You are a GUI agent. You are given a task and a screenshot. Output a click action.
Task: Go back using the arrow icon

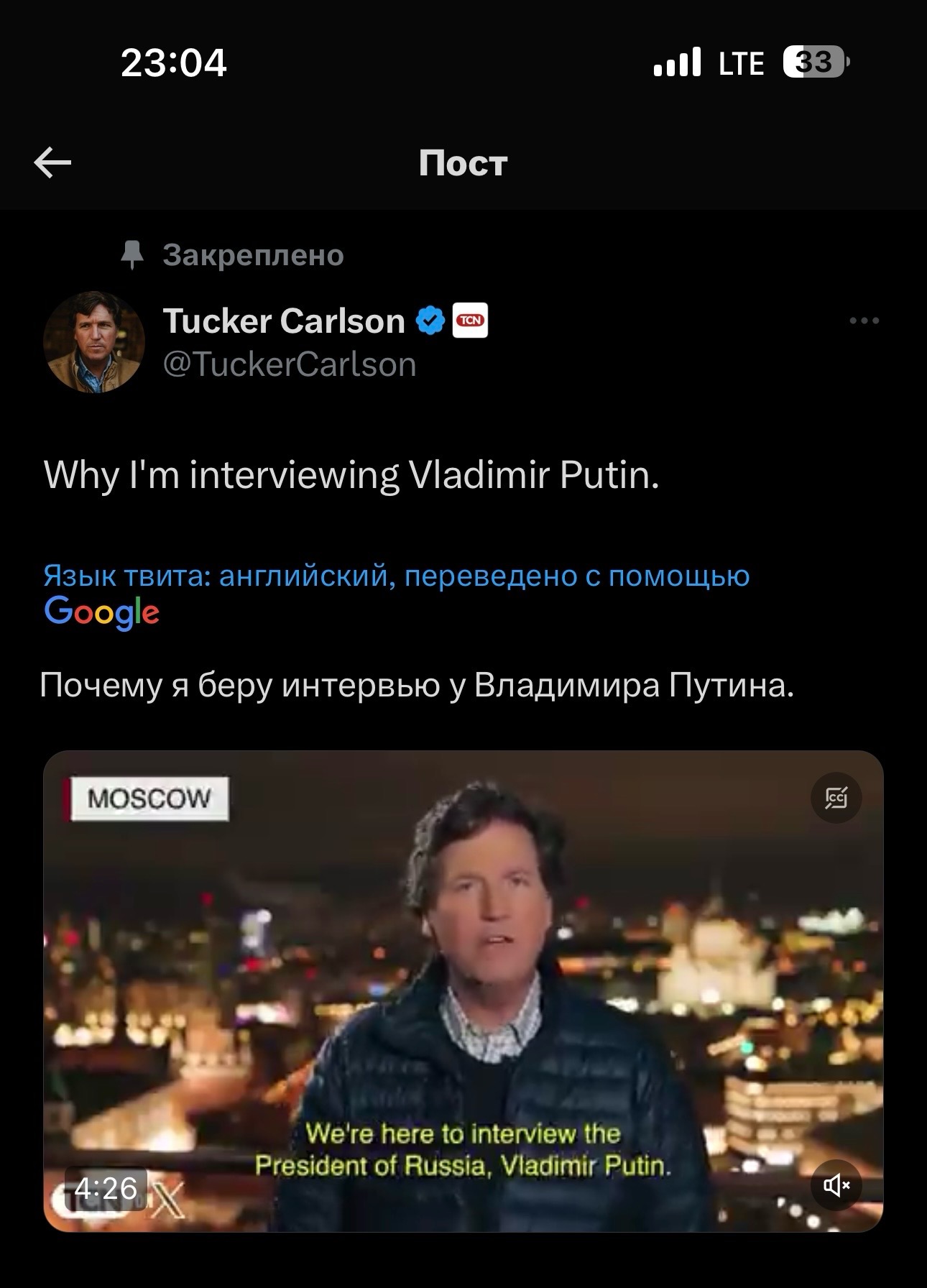52,163
